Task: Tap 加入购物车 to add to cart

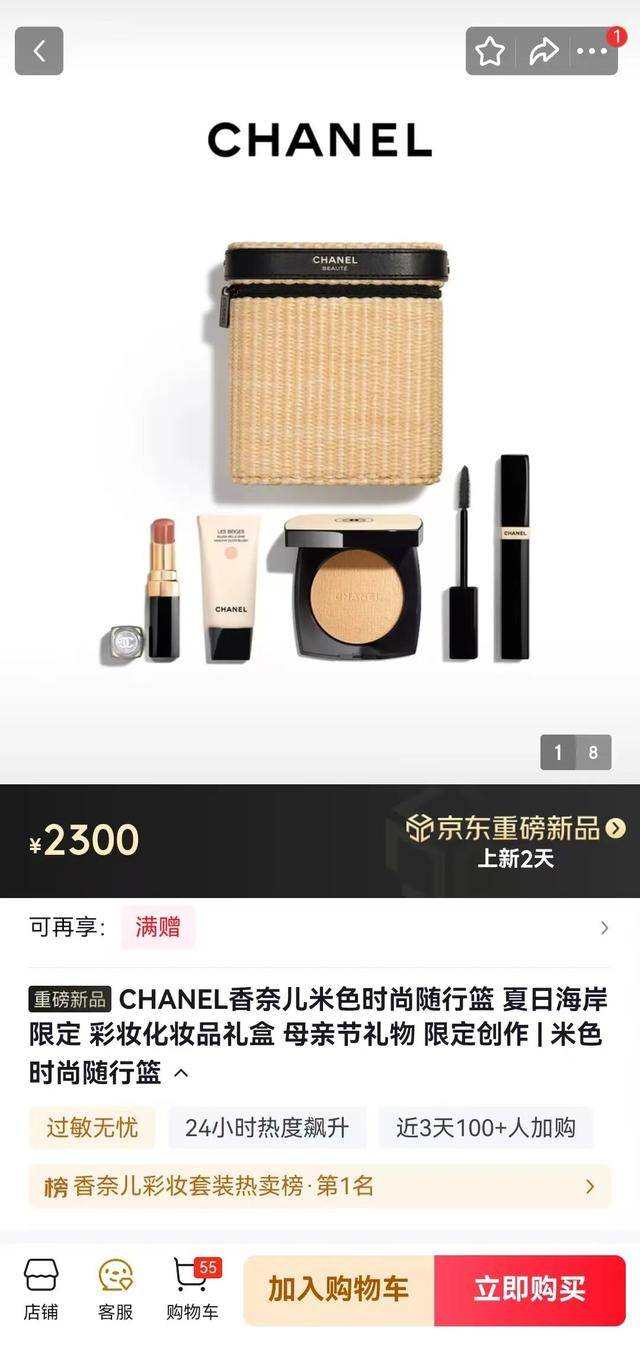Action: coord(339,1290)
